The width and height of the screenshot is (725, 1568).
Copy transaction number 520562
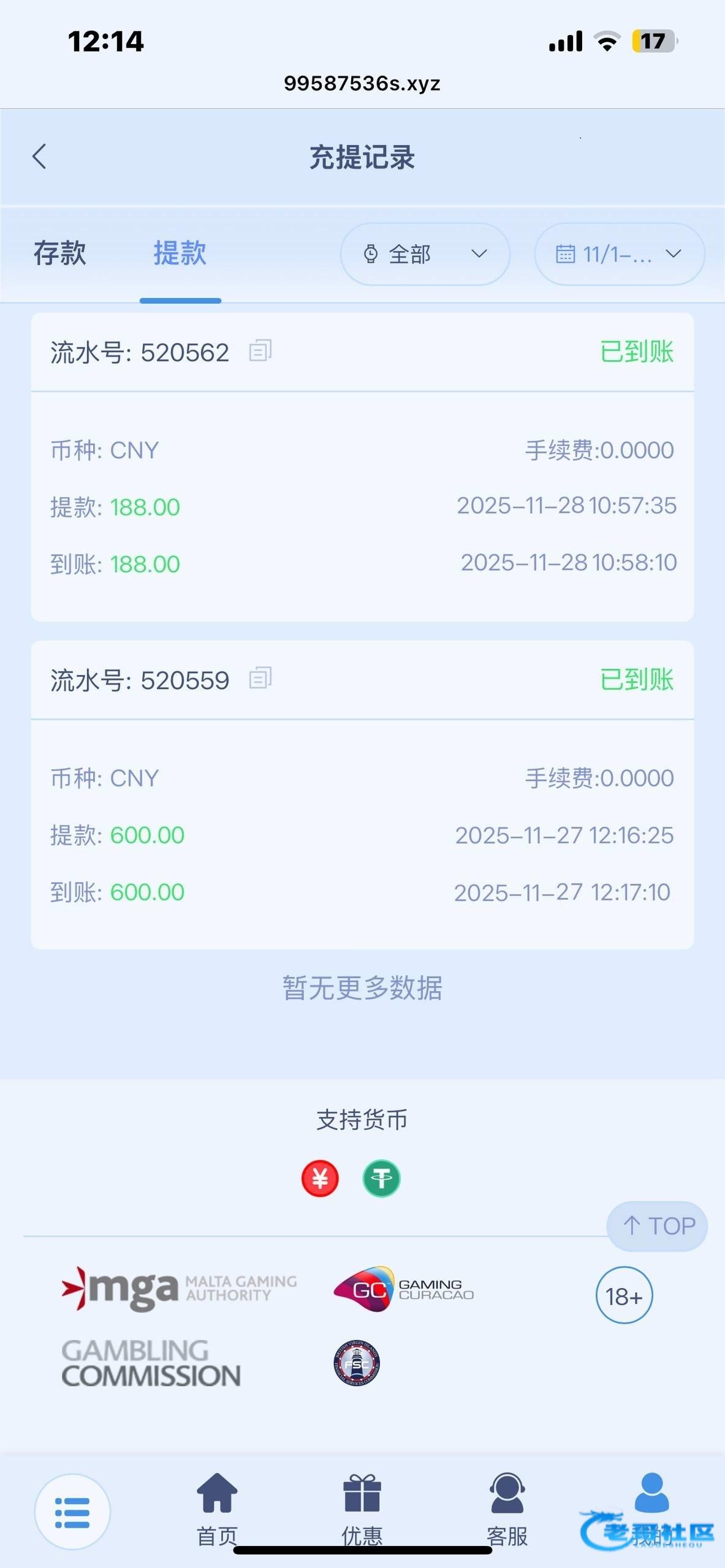click(260, 351)
